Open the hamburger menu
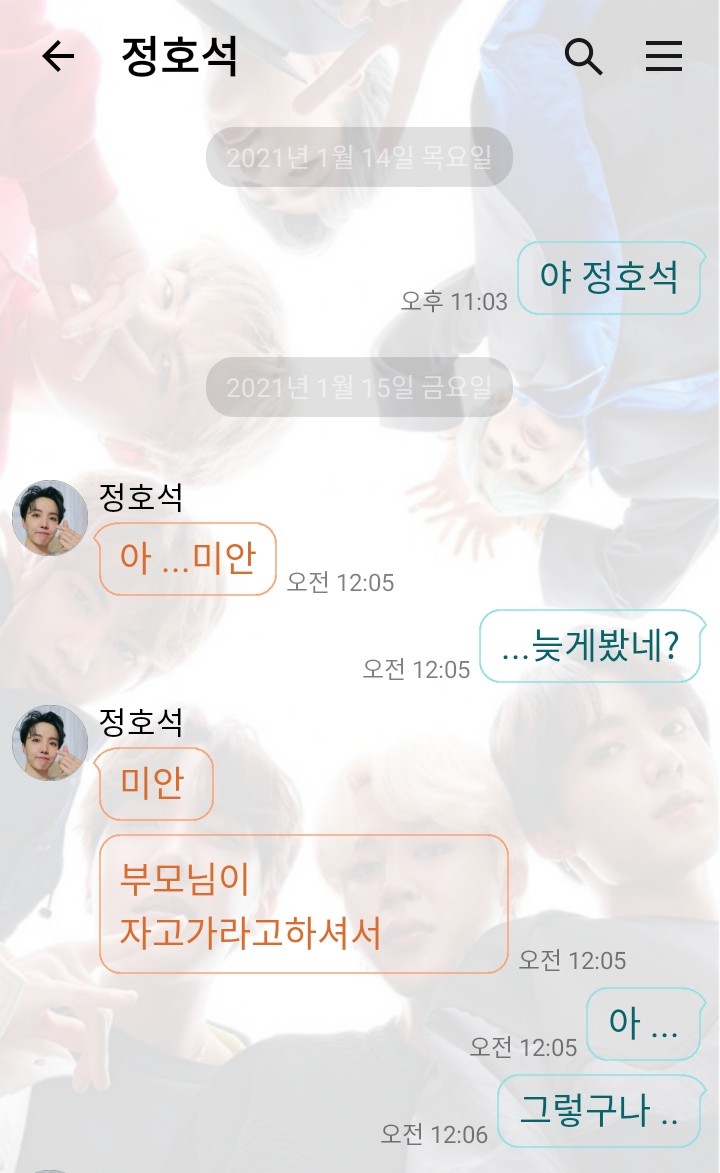 tap(664, 56)
